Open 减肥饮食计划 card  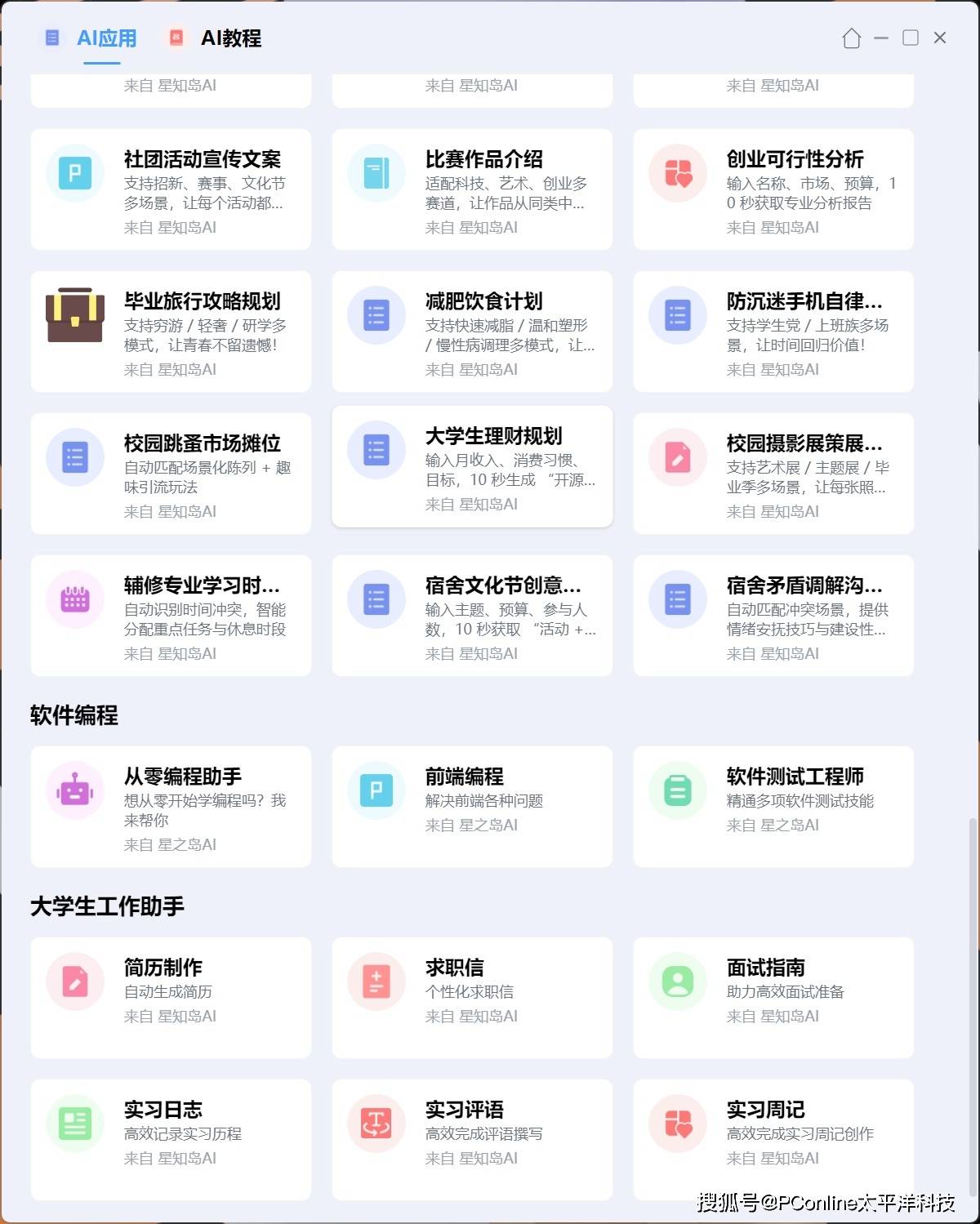[x=472, y=332]
